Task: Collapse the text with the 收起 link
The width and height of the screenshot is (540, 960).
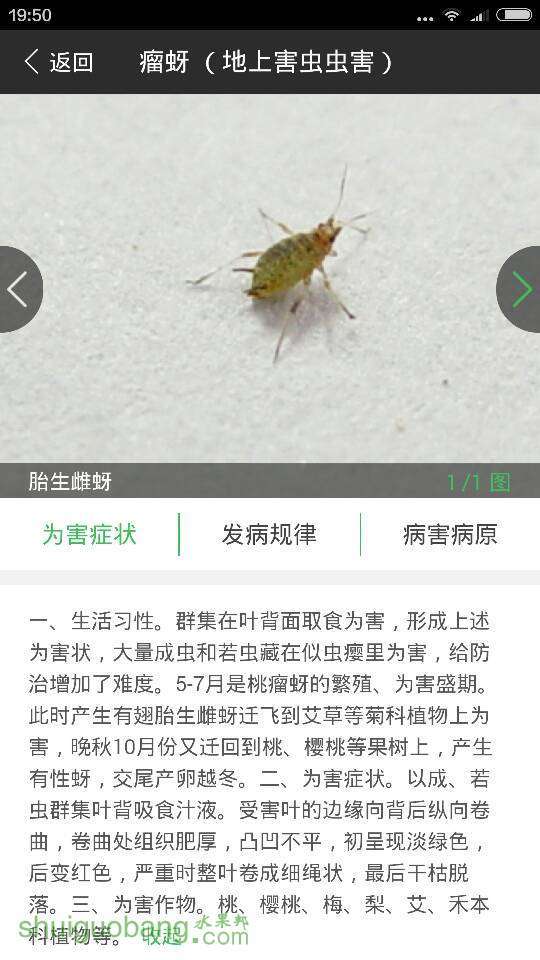Action: click(162, 936)
